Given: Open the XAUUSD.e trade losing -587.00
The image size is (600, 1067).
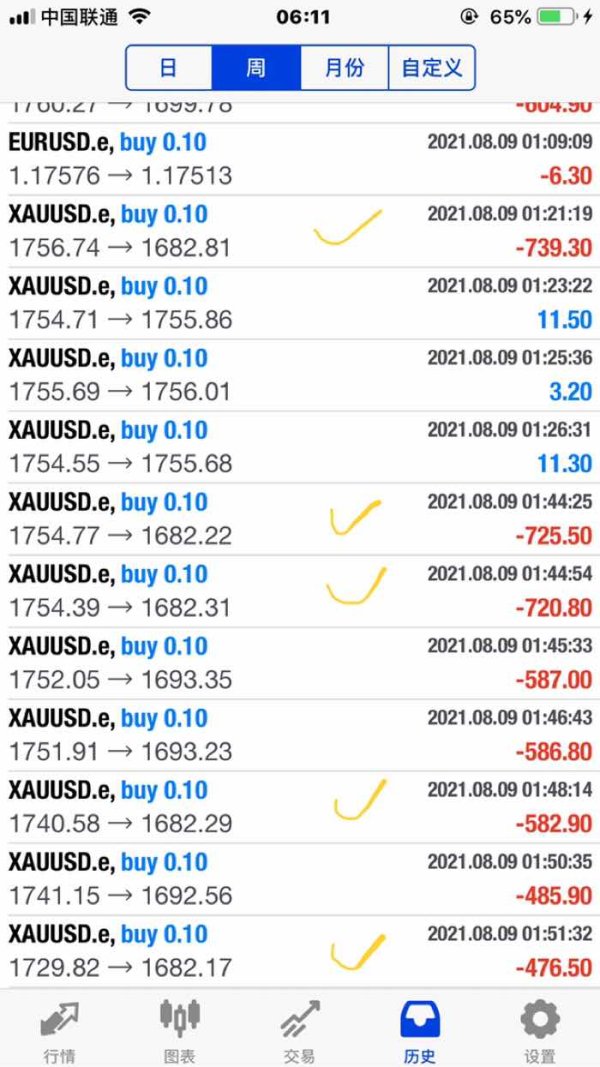Looking at the screenshot, I should [x=300, y=663].
